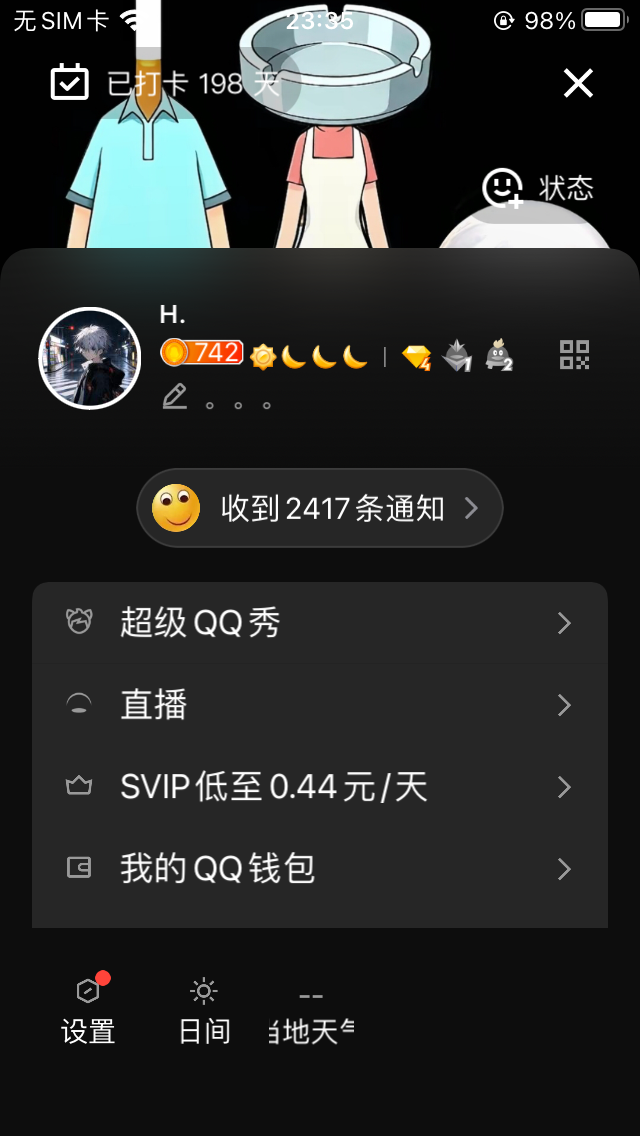Switch to 日间 day mode

tap(204, 1010)
